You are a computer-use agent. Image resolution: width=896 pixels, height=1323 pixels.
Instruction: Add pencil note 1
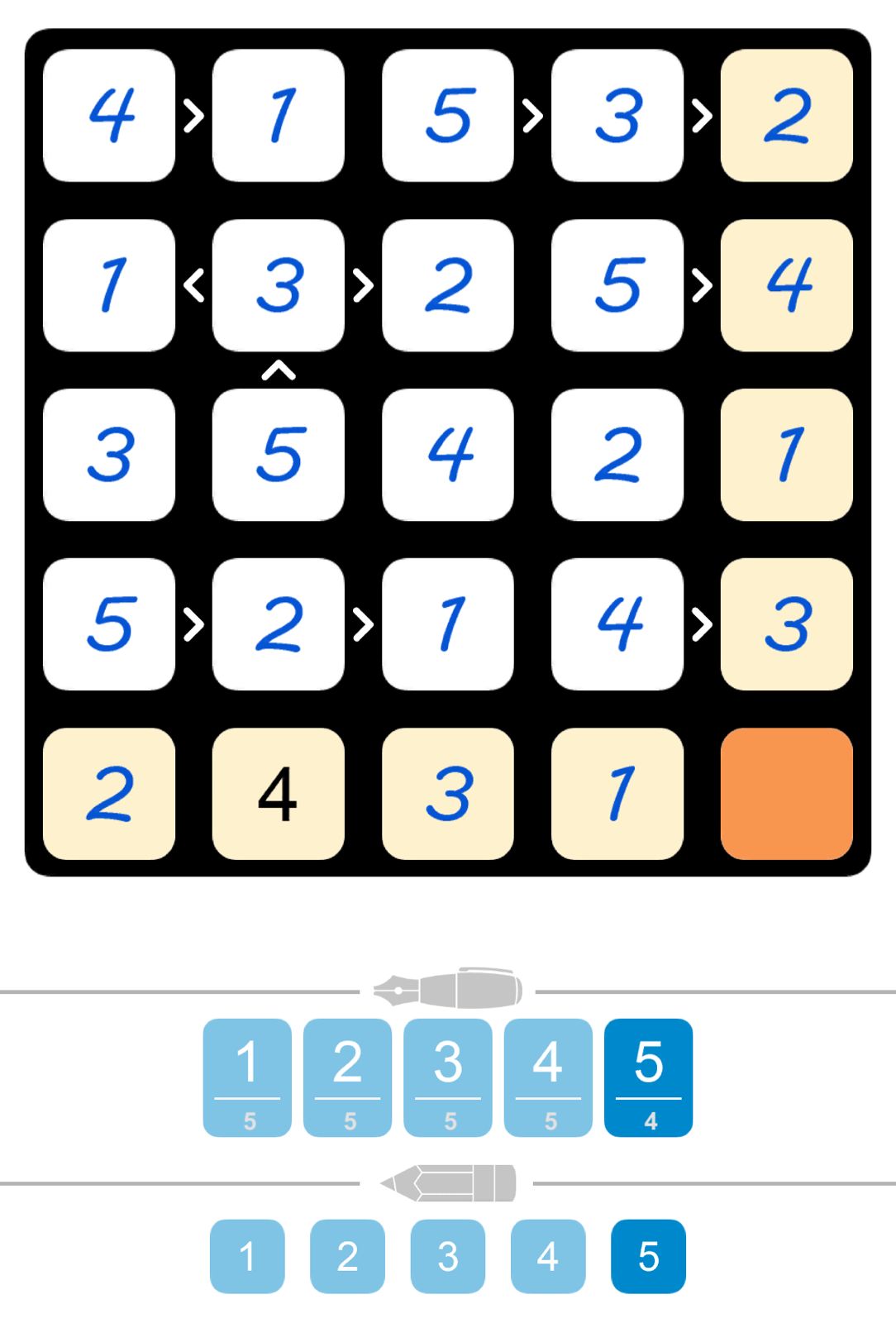tap(247, 1255)
